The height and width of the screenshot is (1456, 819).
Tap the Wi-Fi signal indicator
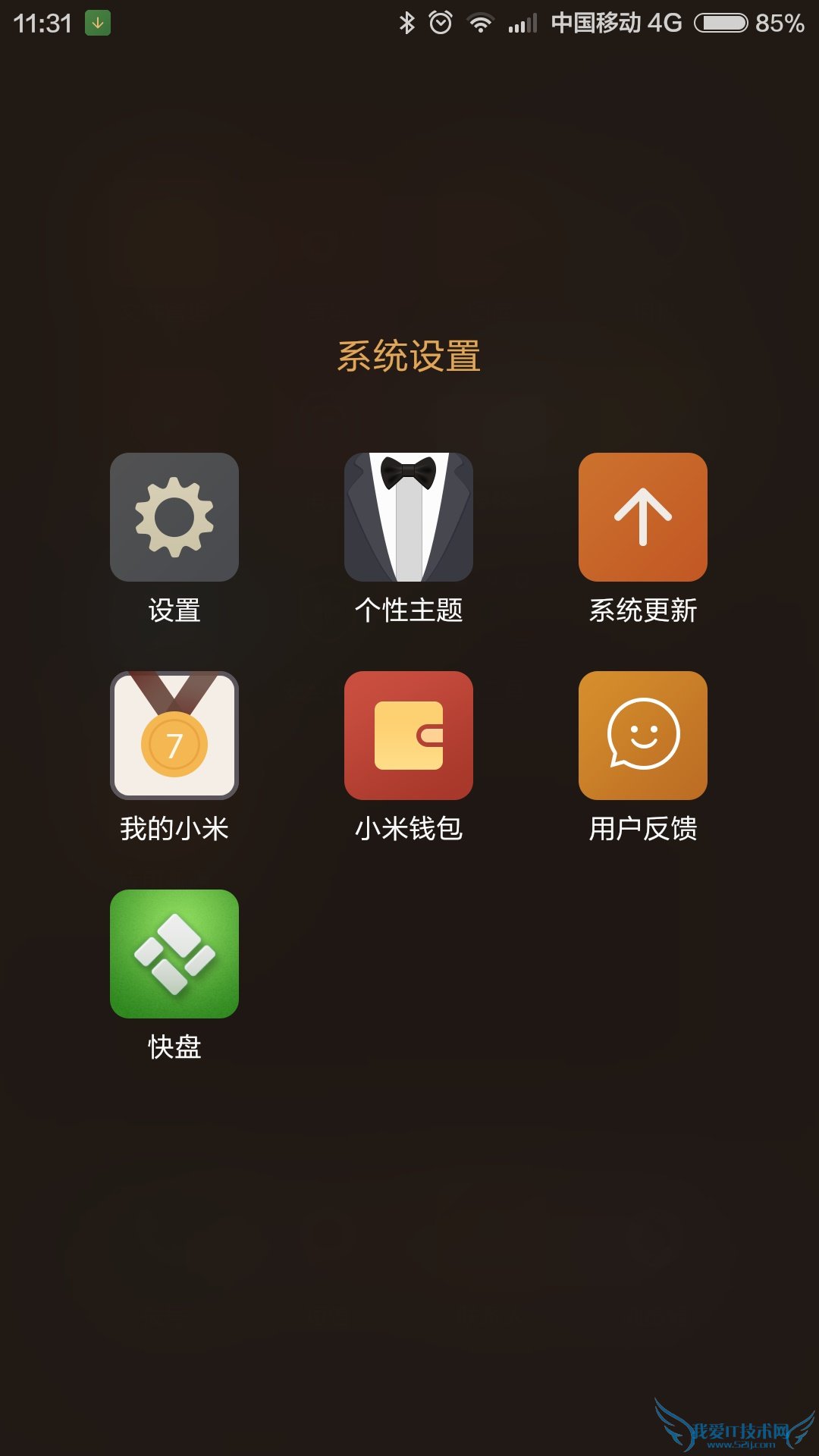pyautogui.click(x=479, y=21)
